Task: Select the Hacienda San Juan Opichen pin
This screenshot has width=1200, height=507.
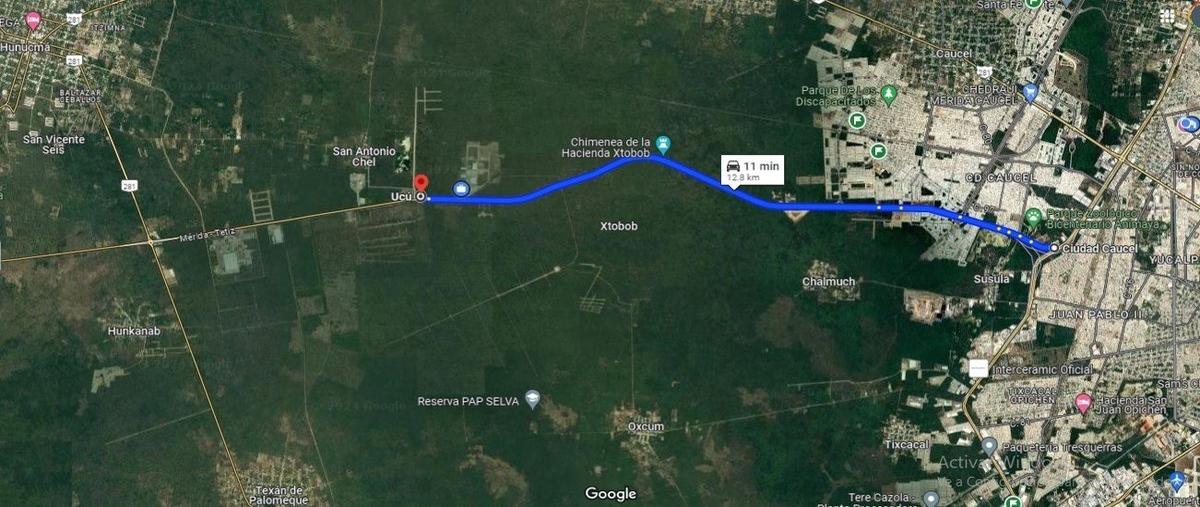Action: coord(1083,403)
